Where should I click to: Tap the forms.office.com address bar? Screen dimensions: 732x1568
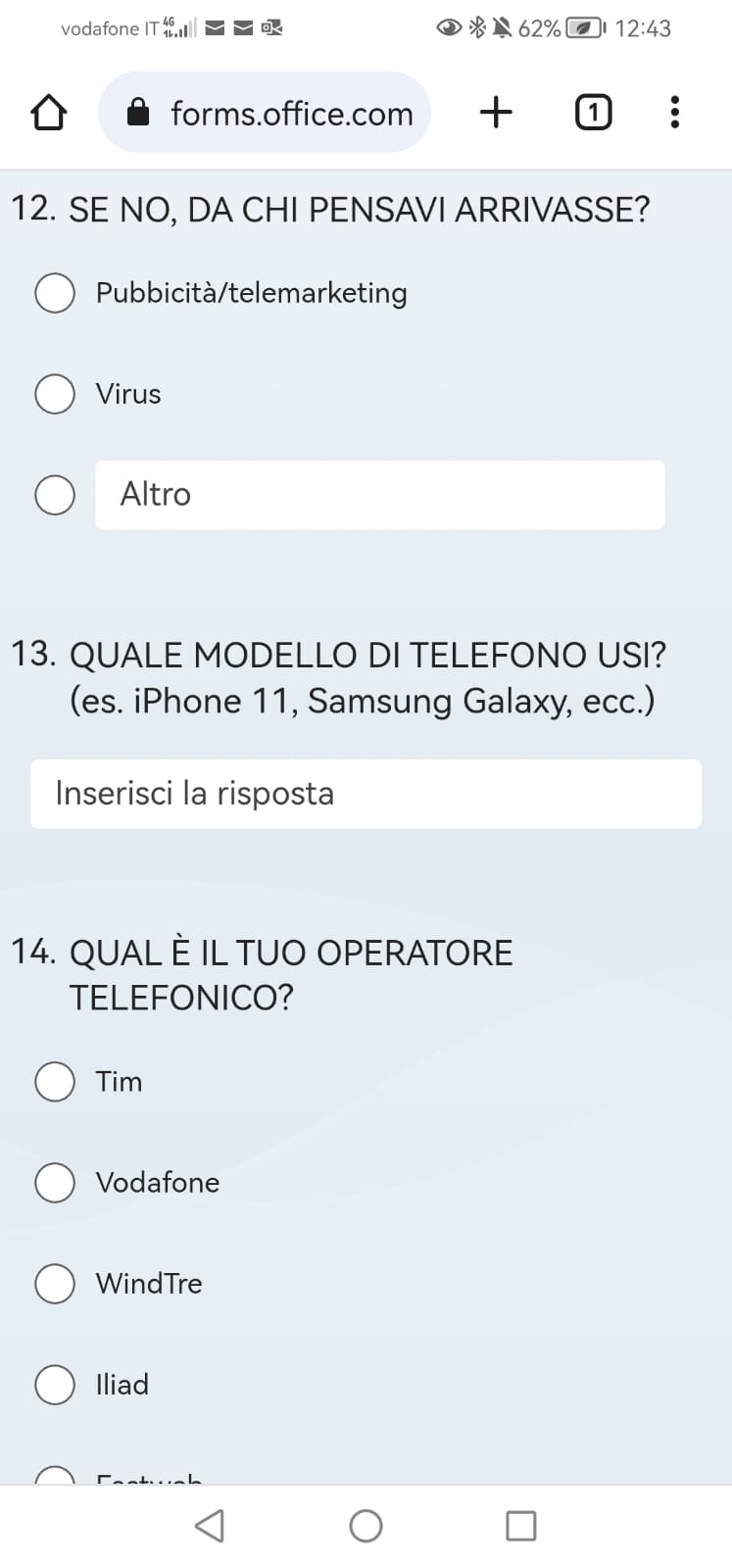265,113
